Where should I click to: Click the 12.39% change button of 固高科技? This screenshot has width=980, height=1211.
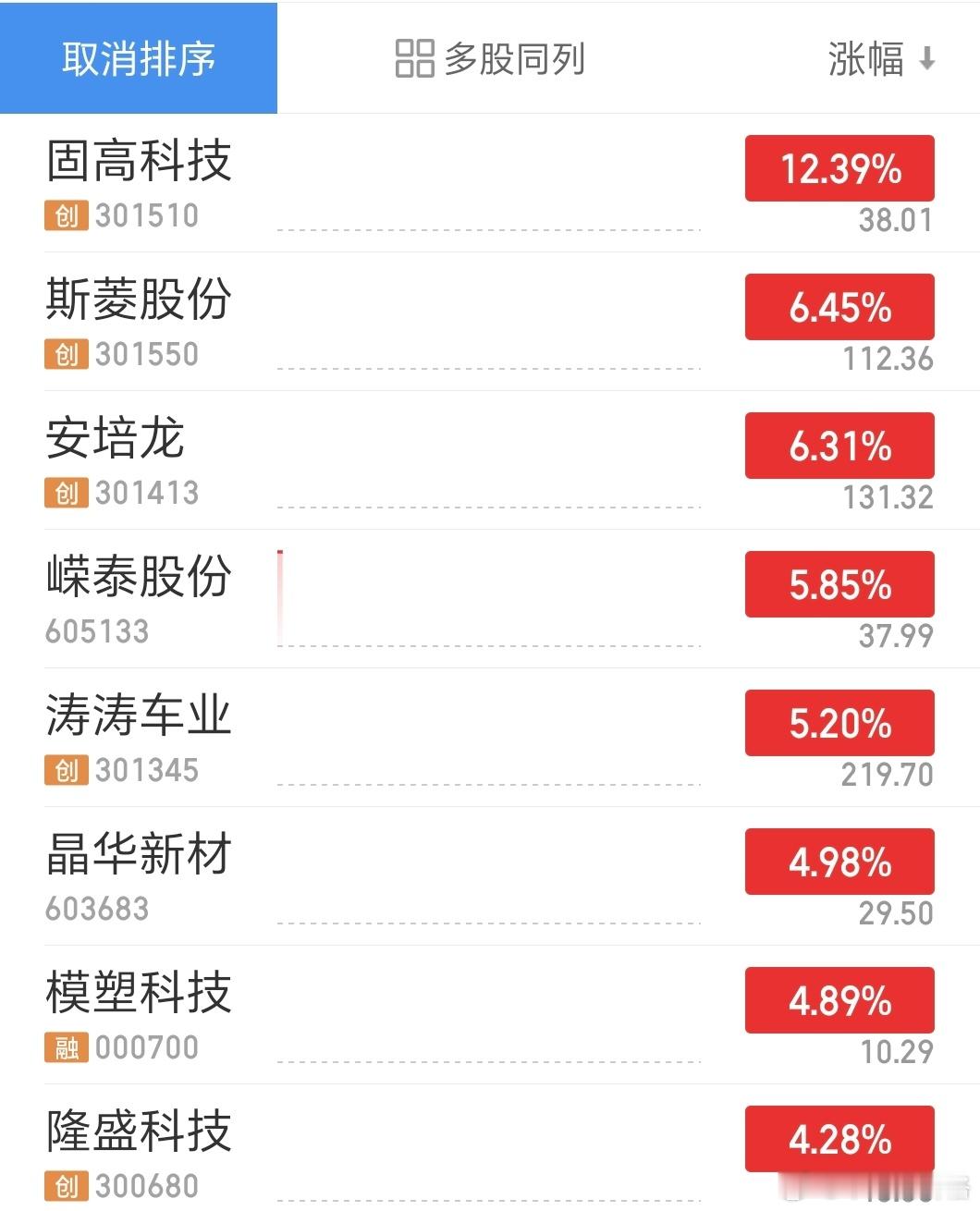coord(838,168)
